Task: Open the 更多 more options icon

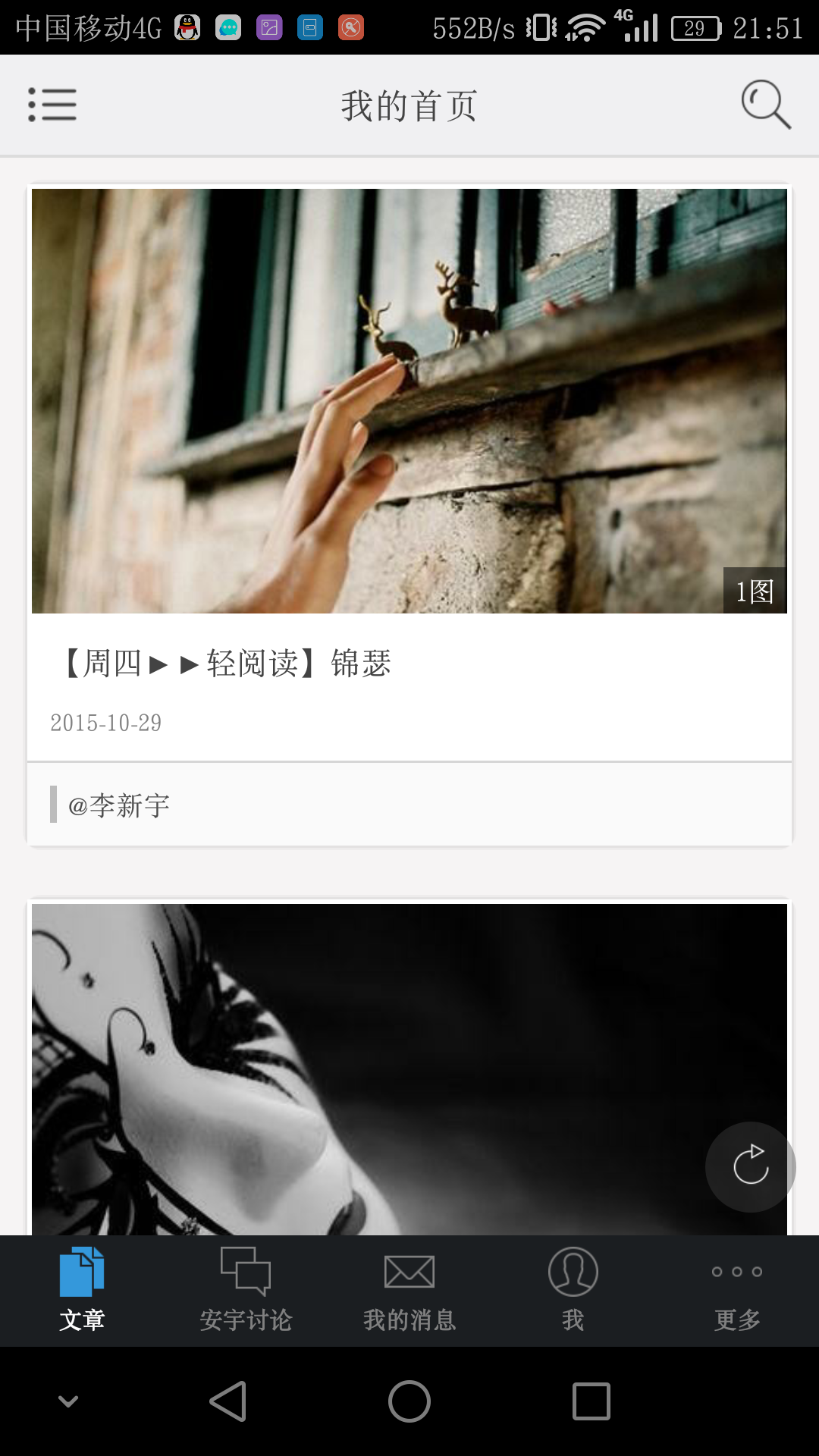Action: coord(736,1269)
